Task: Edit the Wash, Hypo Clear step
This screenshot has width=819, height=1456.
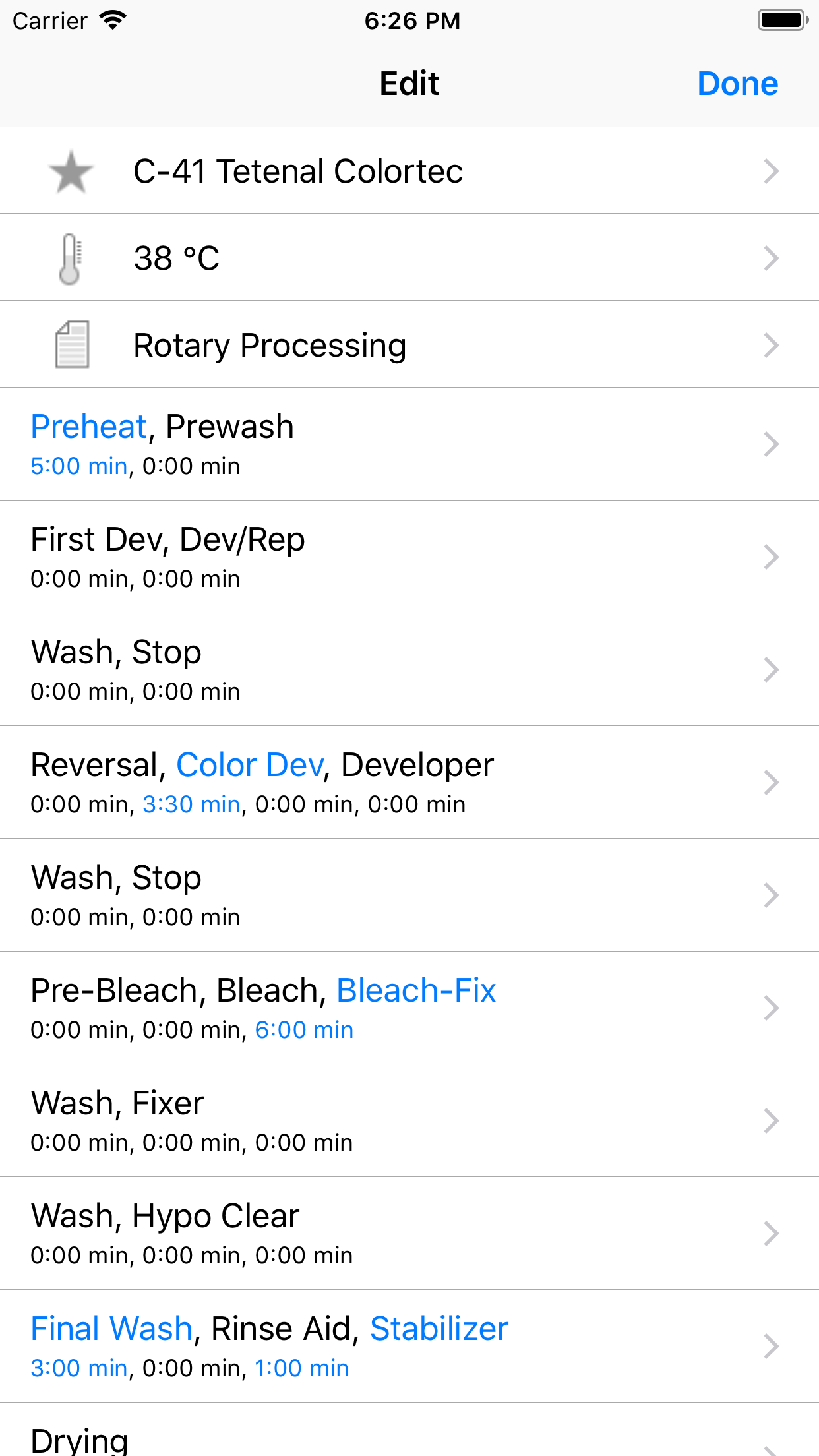Action: tap(409, 1233)
